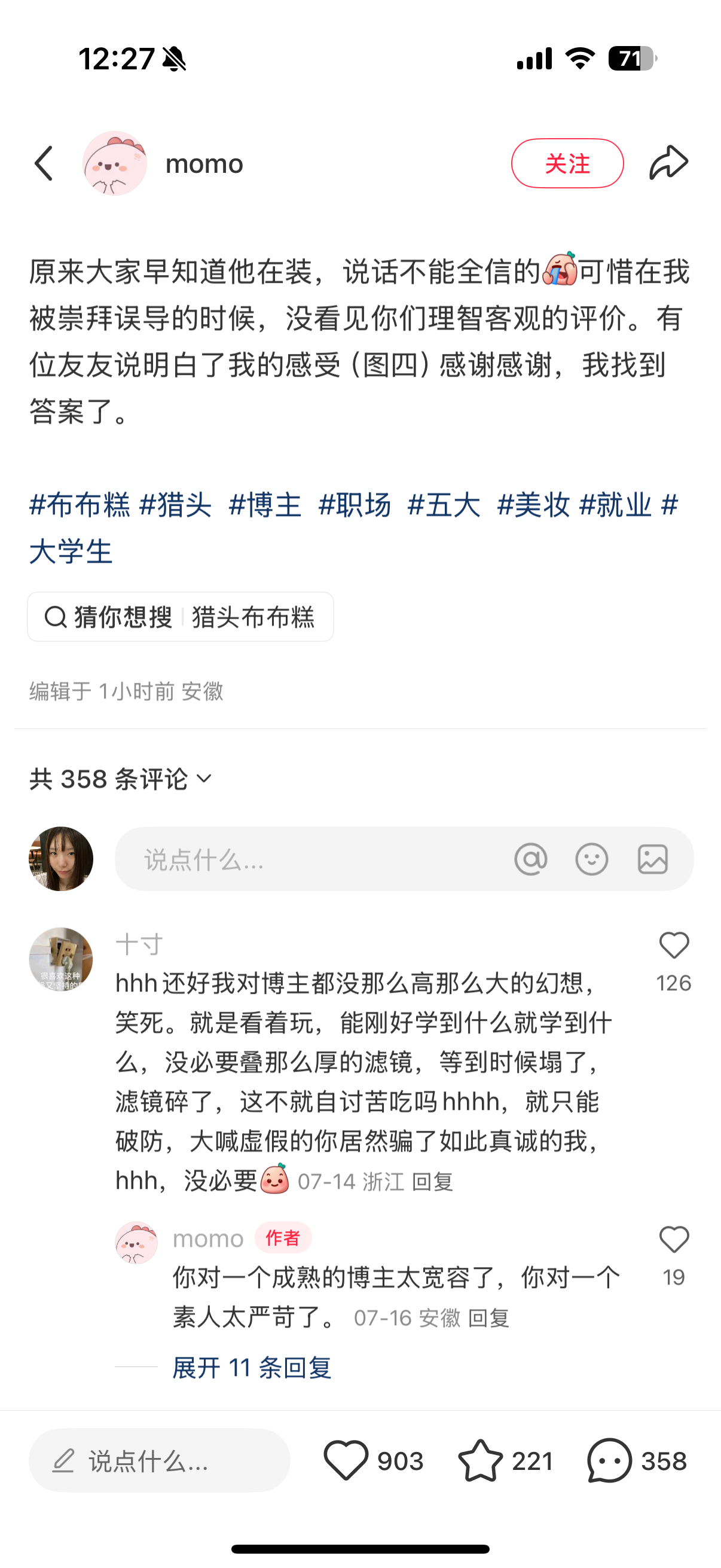721x1568 pixels.
Task: Like momo's author reply
Action: point(674,1239)
